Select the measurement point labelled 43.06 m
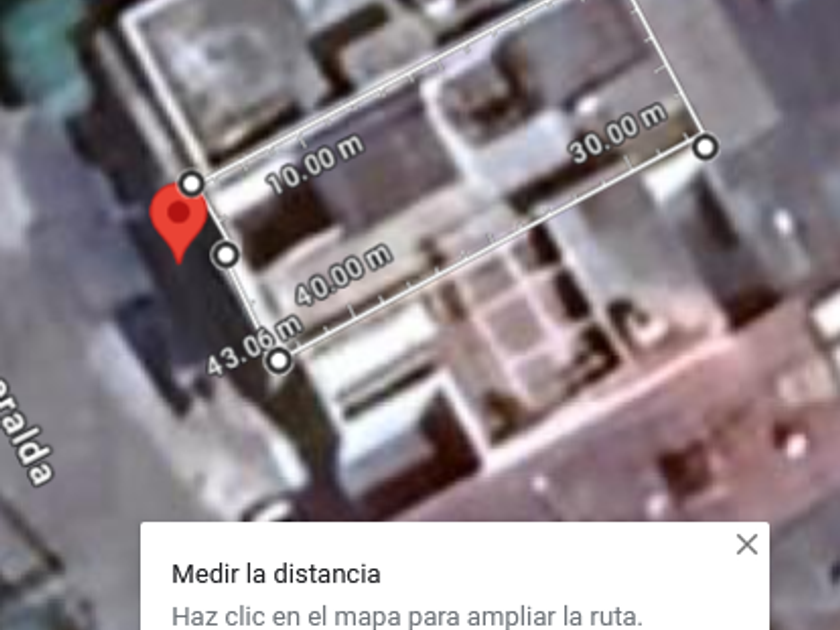 pyautogui.click(x=280, y=360)
